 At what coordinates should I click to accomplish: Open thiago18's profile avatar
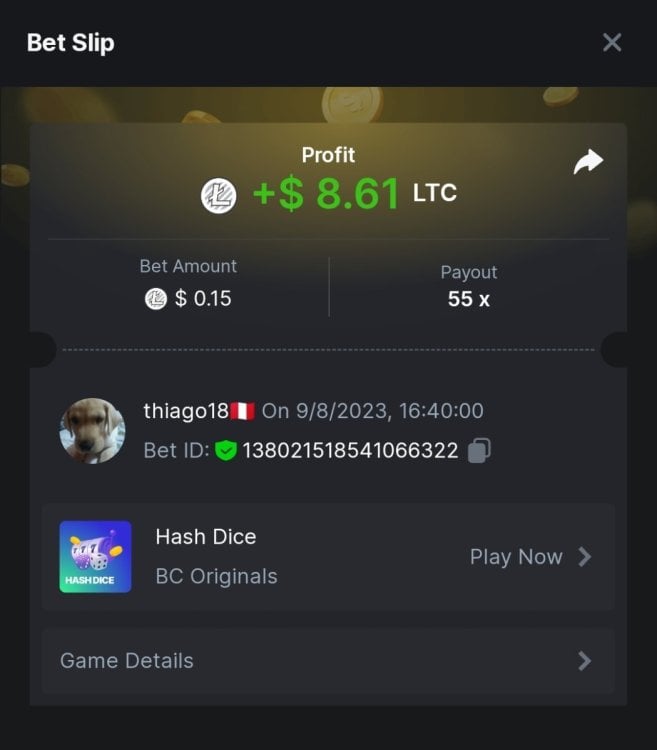92,431
